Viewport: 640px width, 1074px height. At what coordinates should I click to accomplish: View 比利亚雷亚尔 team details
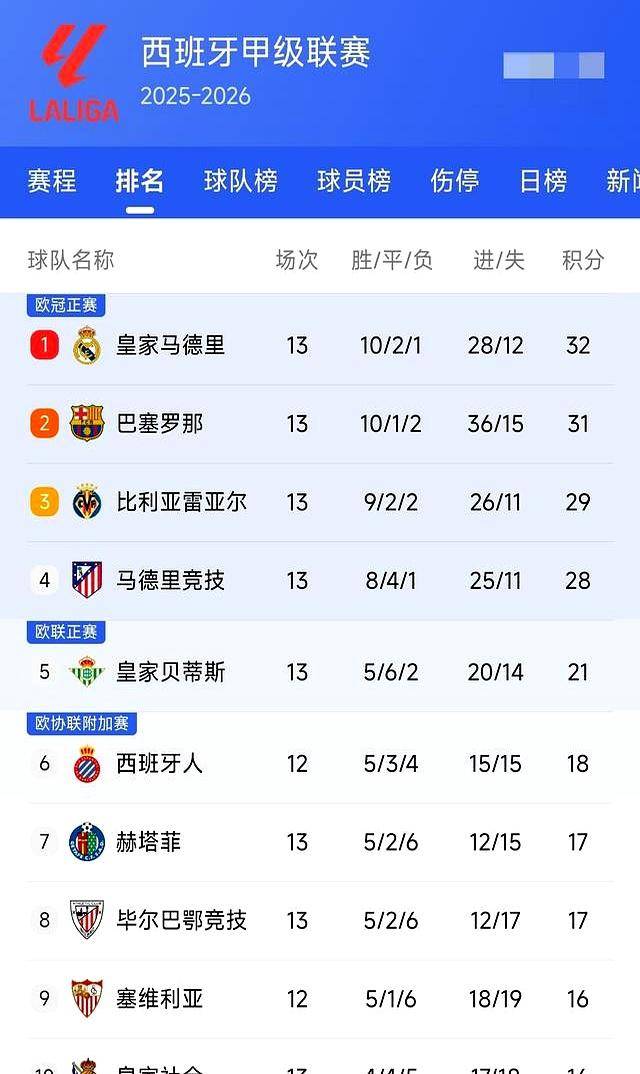(182, 502)
